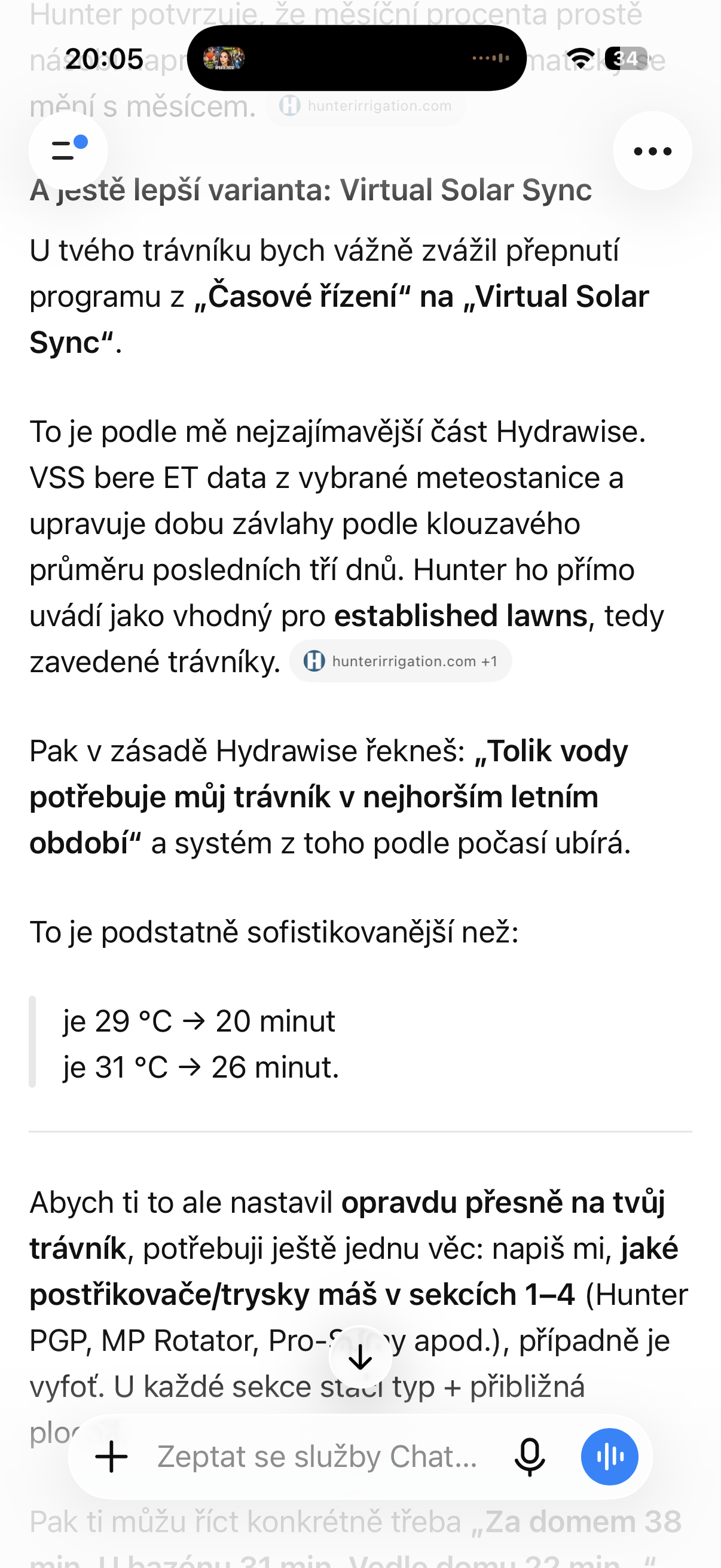Launch voice mode with the blue waveform button

(x=610, y=1457)
